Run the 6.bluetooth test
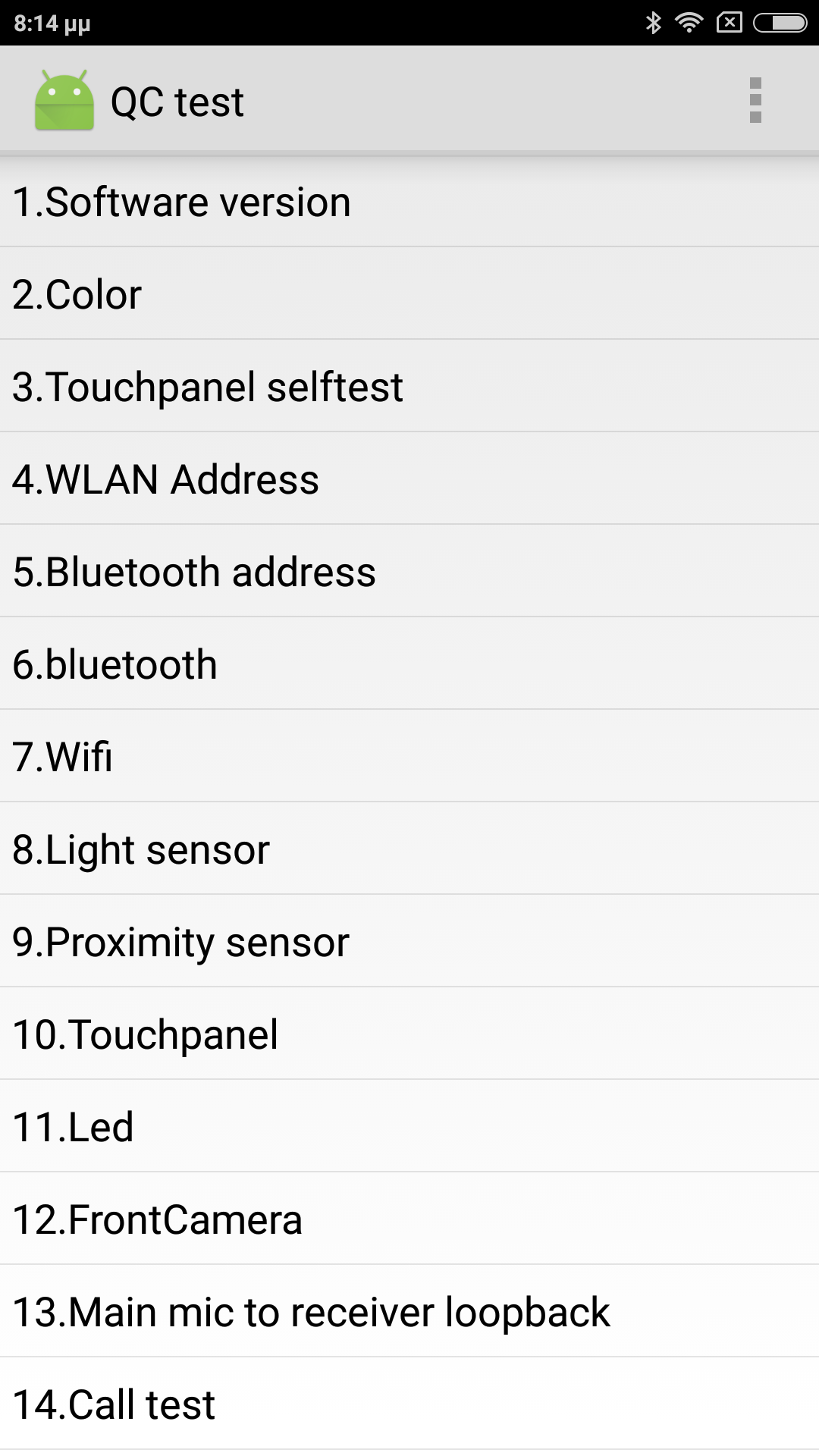Image resolution: width=819 pixels, height=1456 pixels. (x=409, y=664)
